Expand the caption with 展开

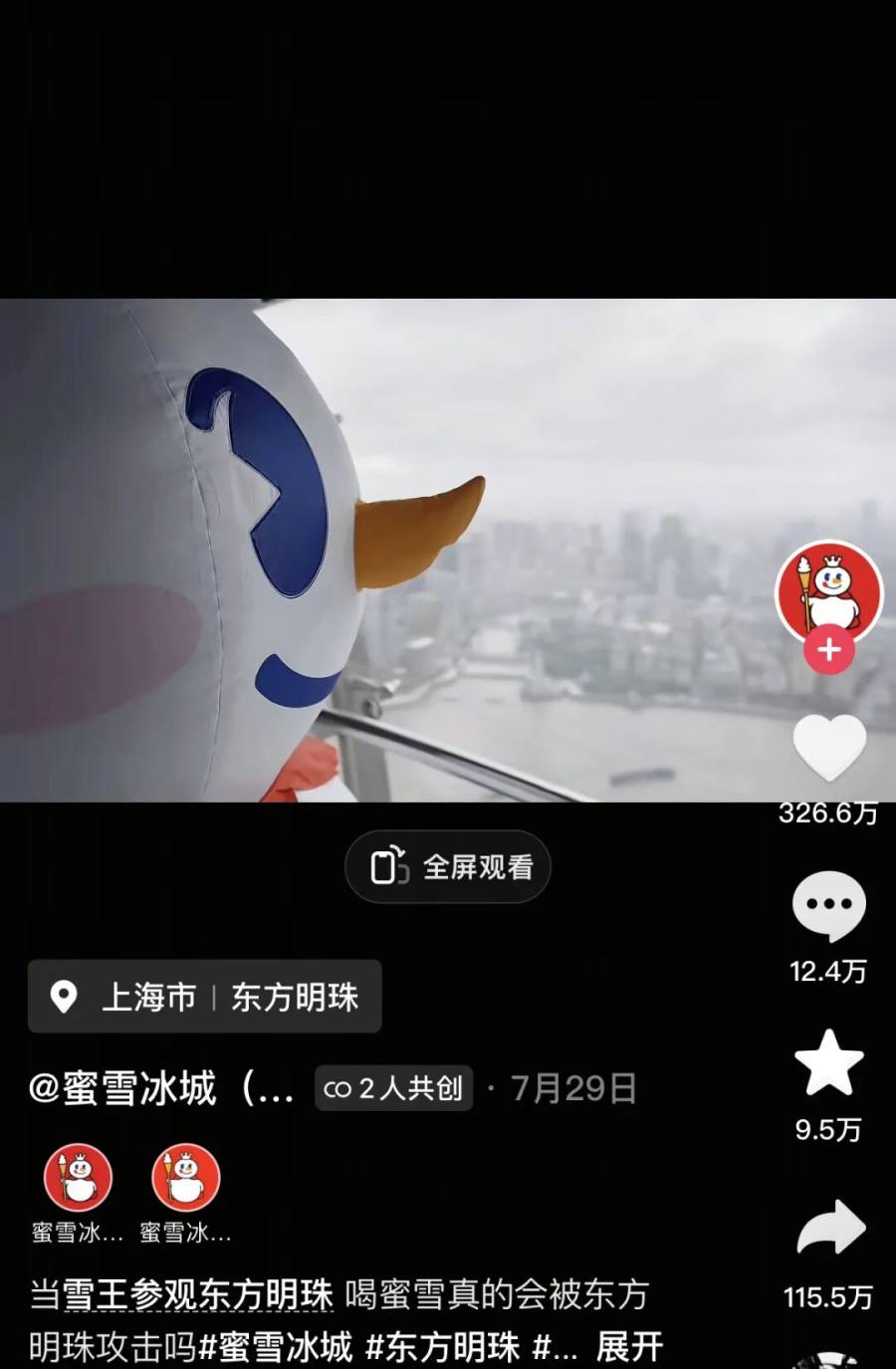(629, 1347)
